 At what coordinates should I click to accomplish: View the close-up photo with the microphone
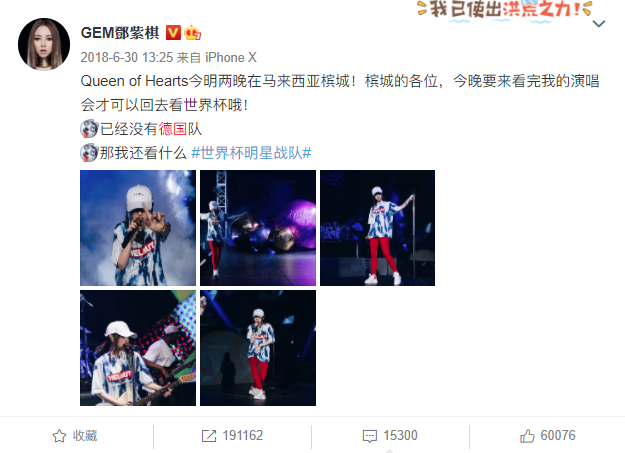138,228
